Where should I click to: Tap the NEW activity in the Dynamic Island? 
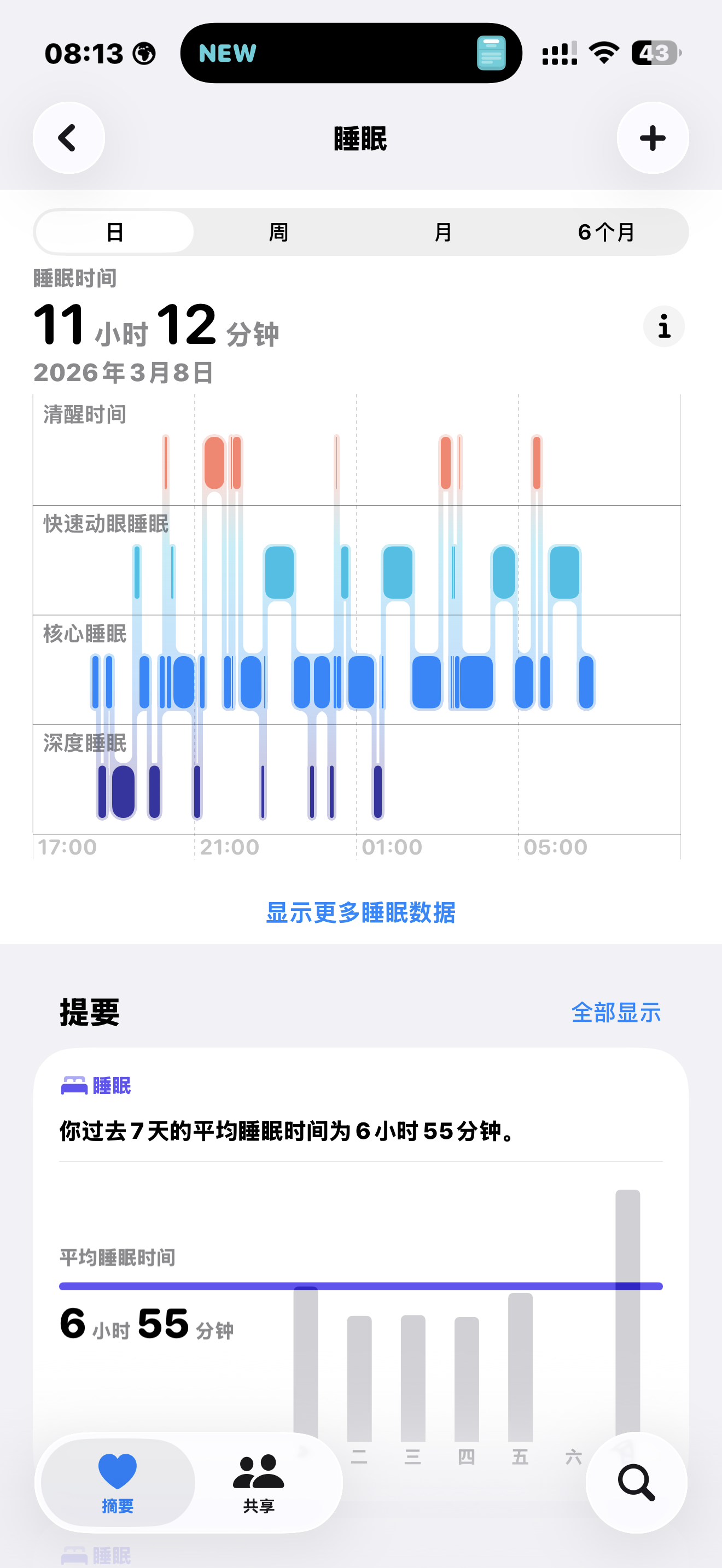point(351,53)
